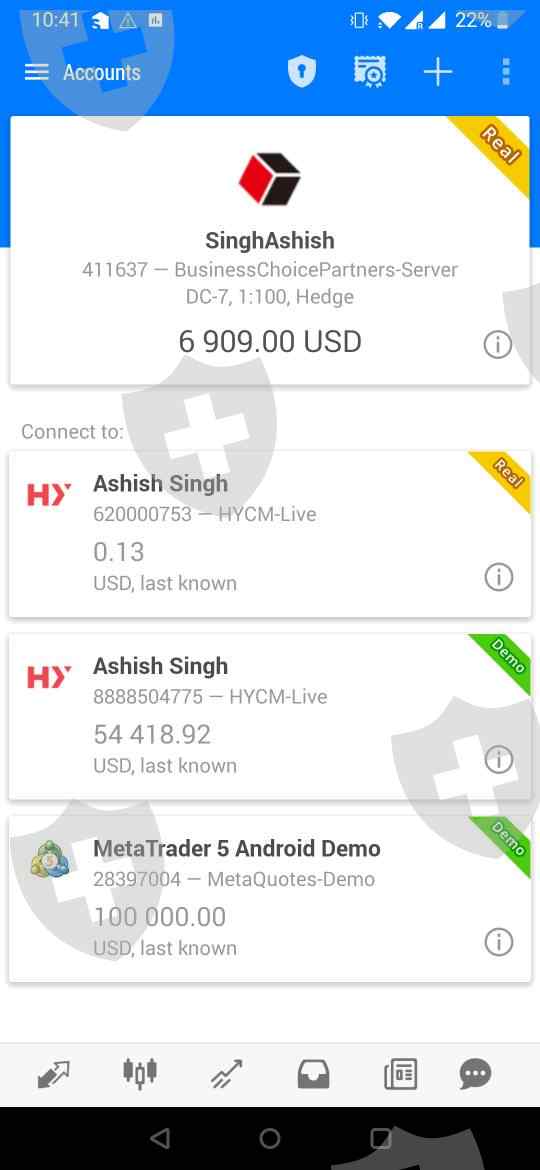
Task: Open the three-dot overflow menu
Action: pyautogui.click(x=506, y=72)
